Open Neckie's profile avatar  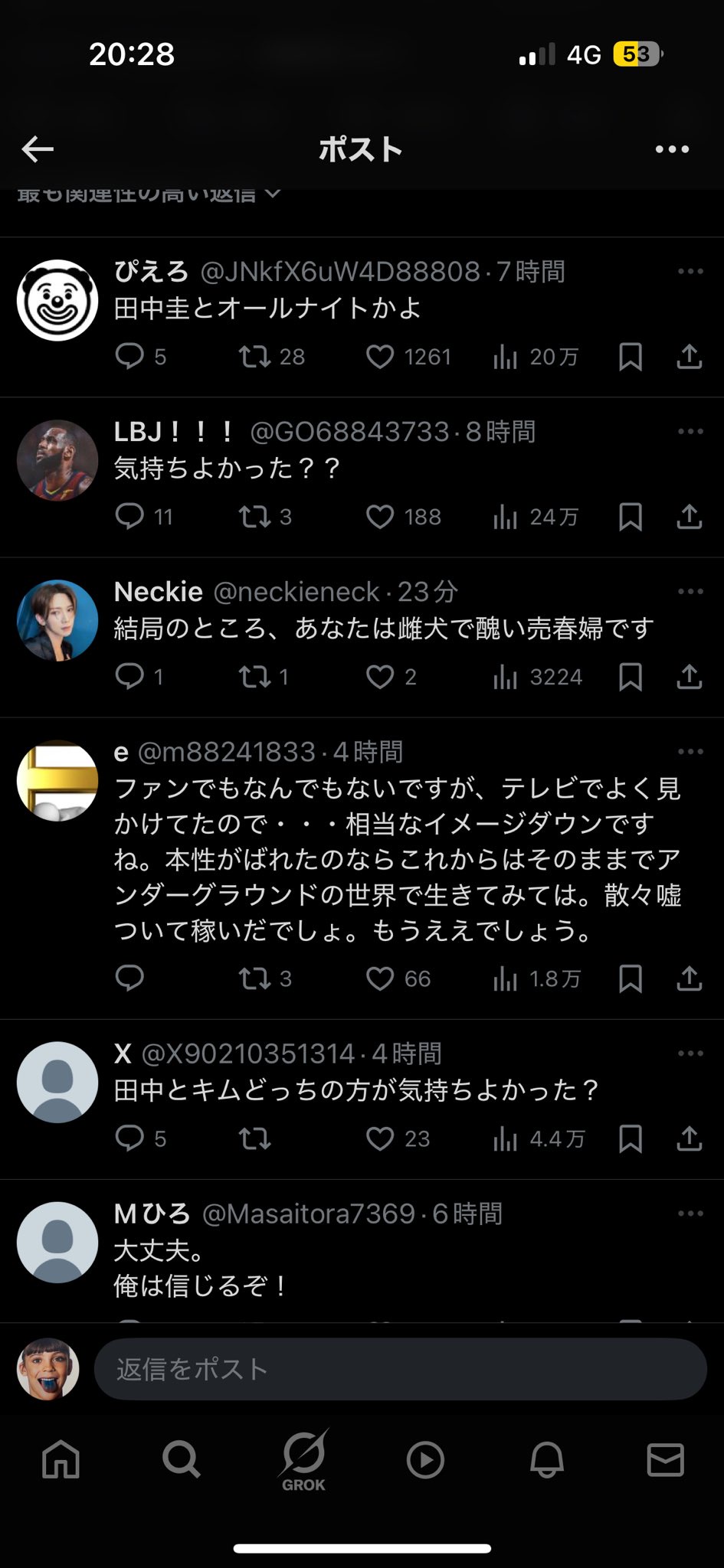(57, 620)
